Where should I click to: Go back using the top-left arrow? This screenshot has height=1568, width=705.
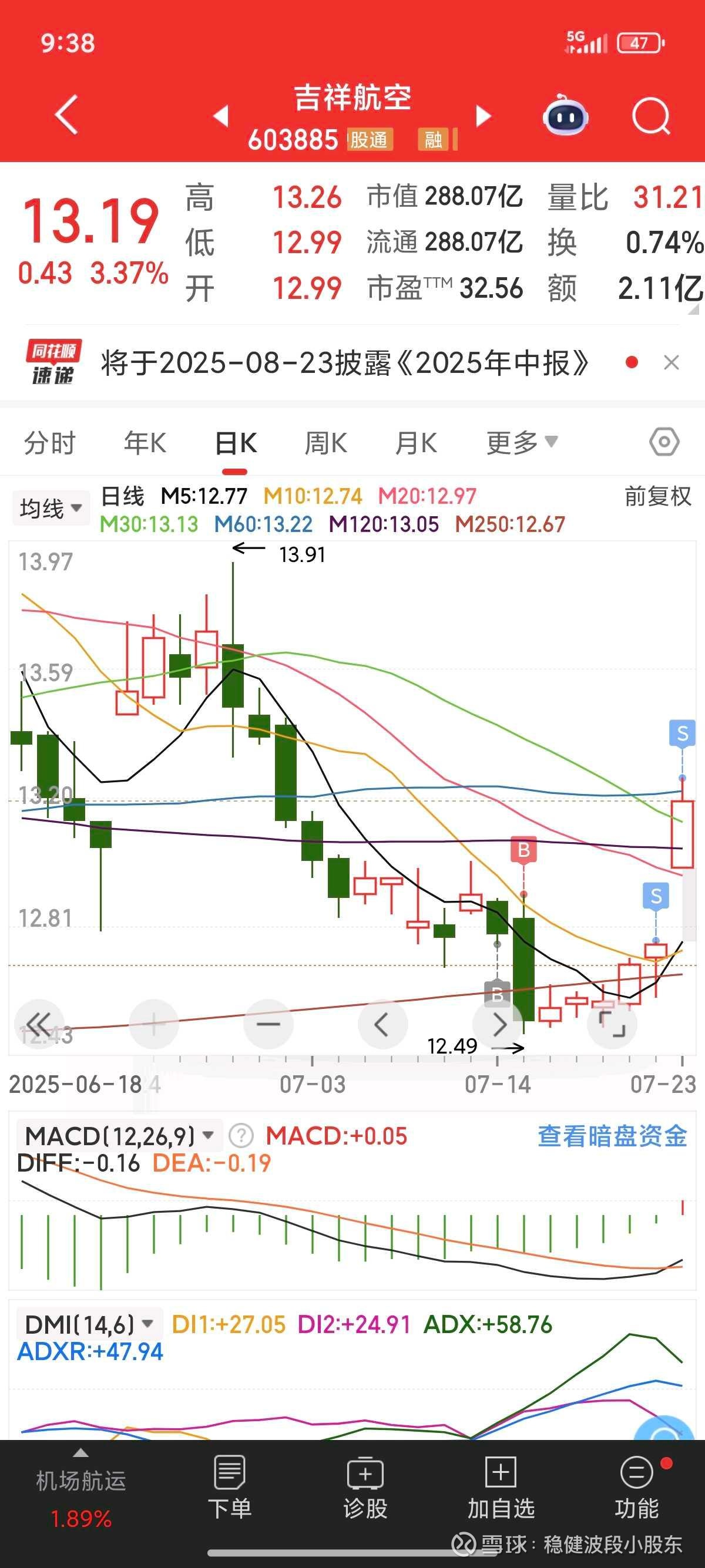point(66,115)
